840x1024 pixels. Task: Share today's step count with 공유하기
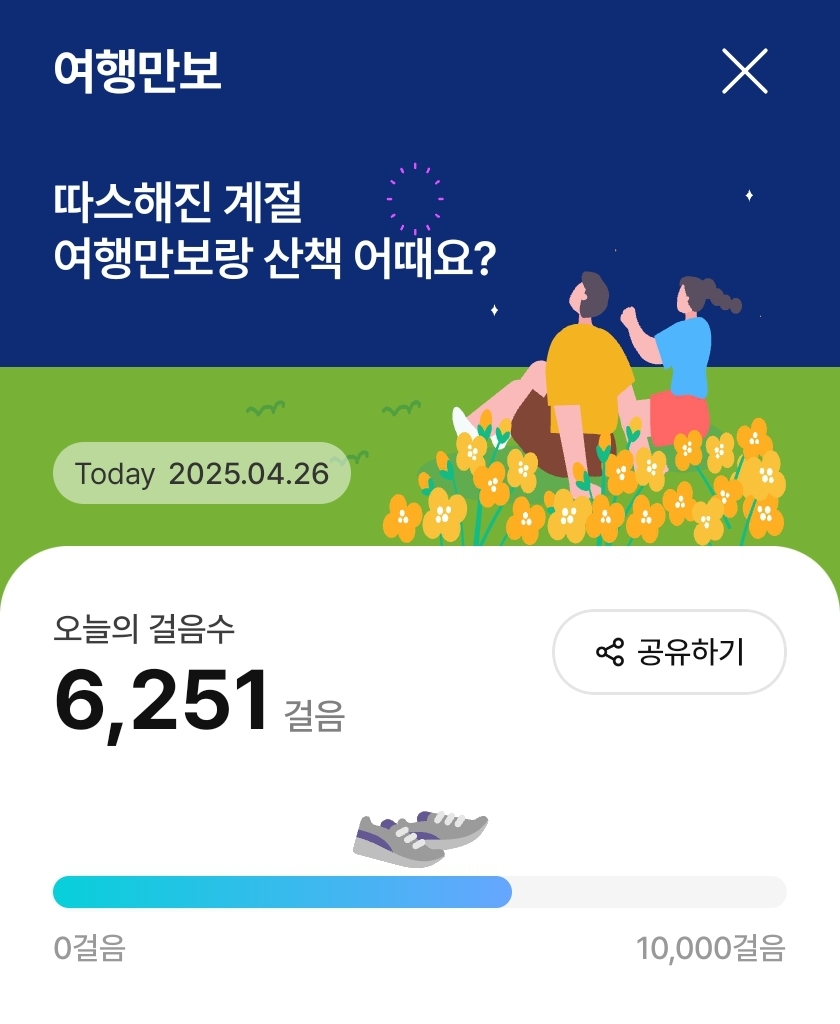tap(669, 652)
